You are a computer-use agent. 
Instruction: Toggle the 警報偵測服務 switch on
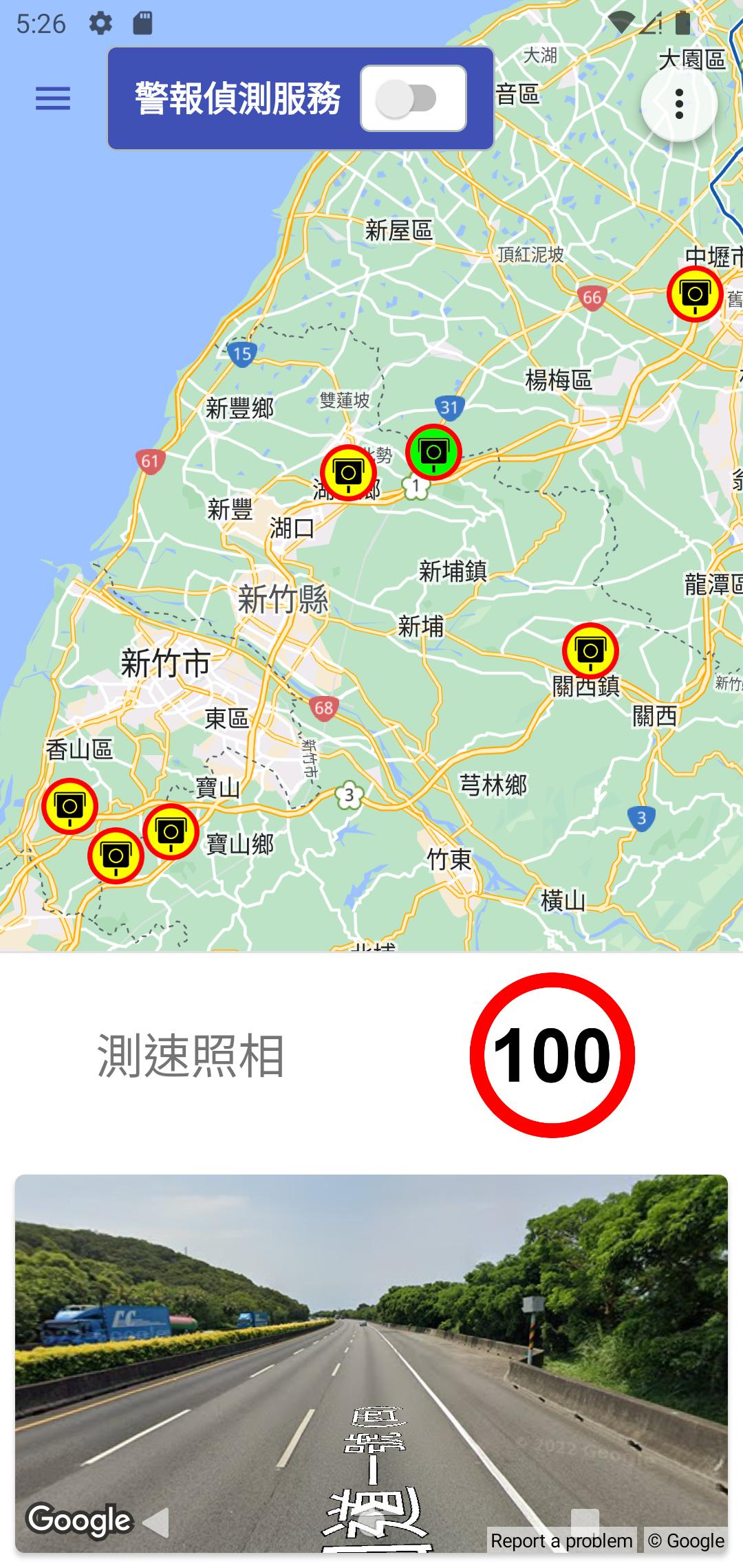pyautogui.click(x=413, y=98)
